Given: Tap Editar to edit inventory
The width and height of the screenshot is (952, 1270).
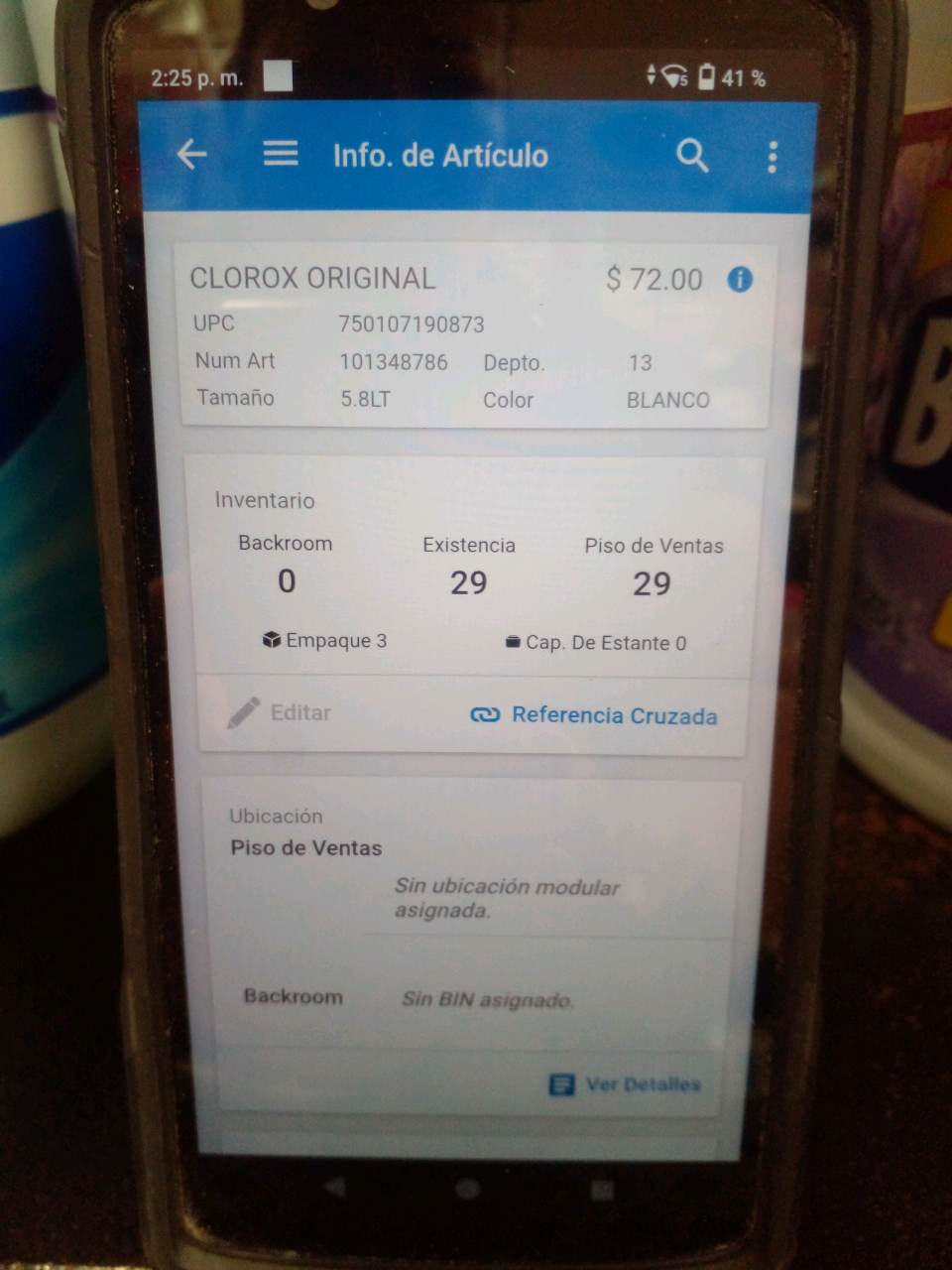Looking at the screenshot, I should 280,712.
